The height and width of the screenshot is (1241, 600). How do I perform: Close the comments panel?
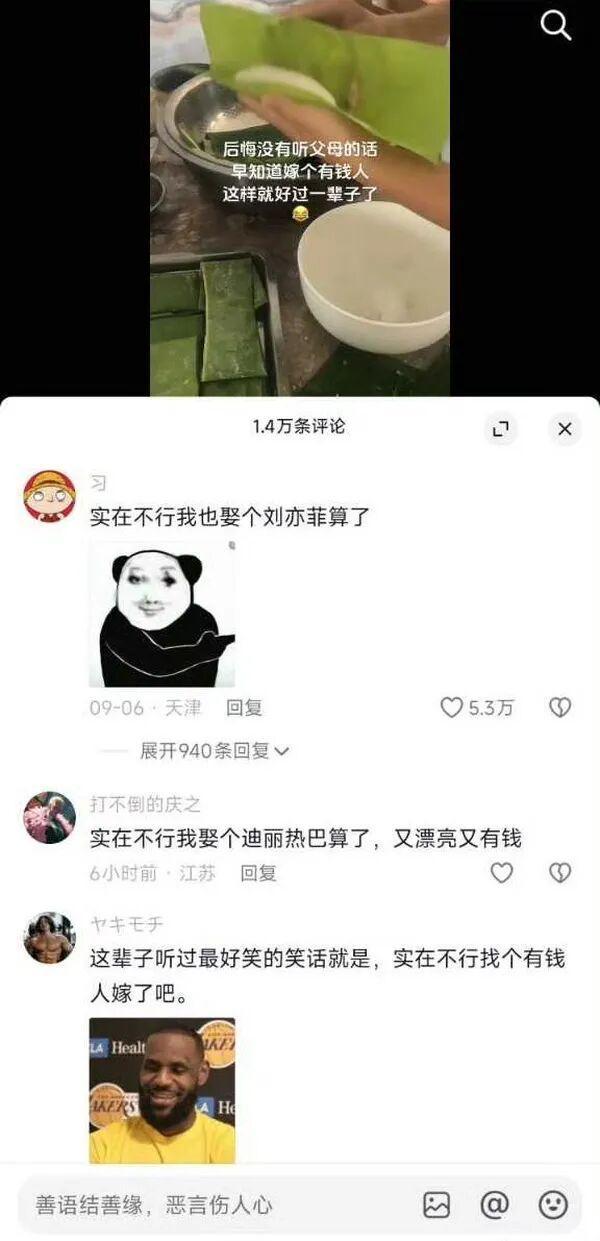click(x=564, y=429)
